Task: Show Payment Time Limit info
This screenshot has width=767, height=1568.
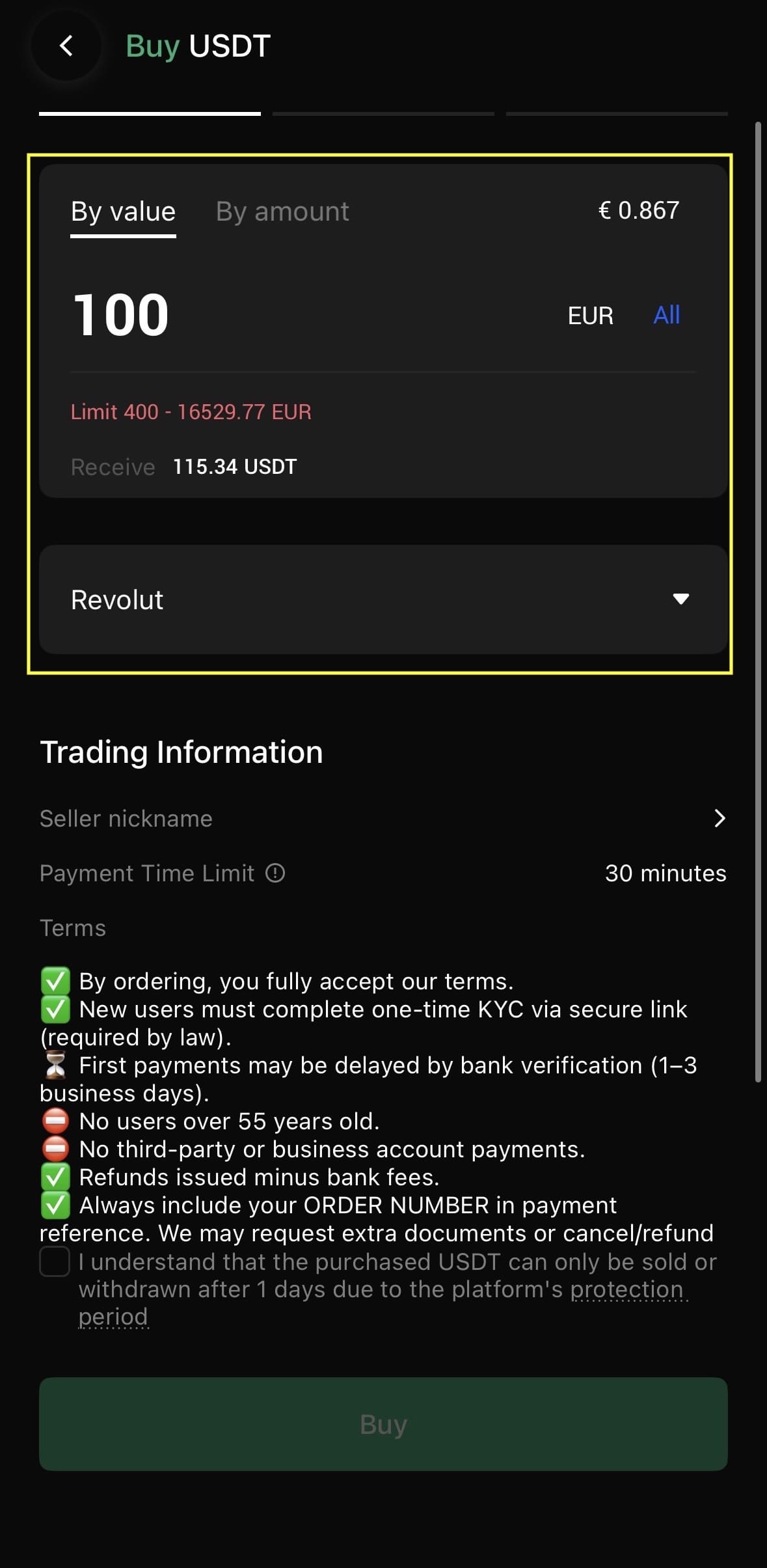Action: 275,873
